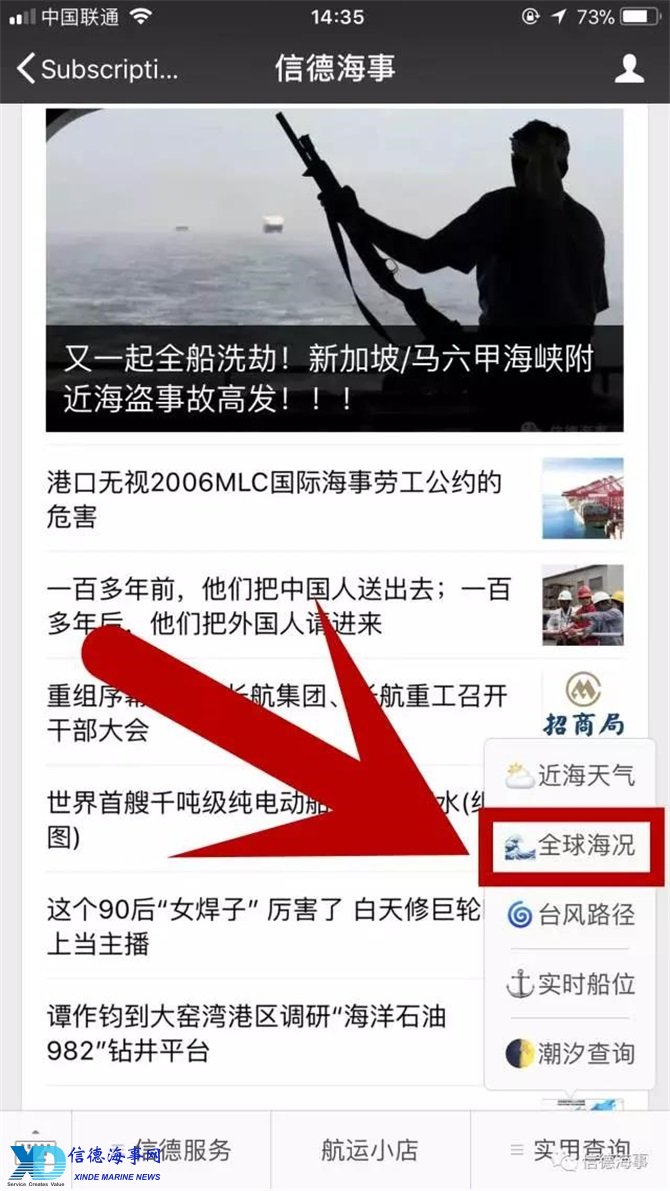Open the 一百多年前 article
Image resolution: width=670 pixels, height=1191 pixels.
pos(275,606)
